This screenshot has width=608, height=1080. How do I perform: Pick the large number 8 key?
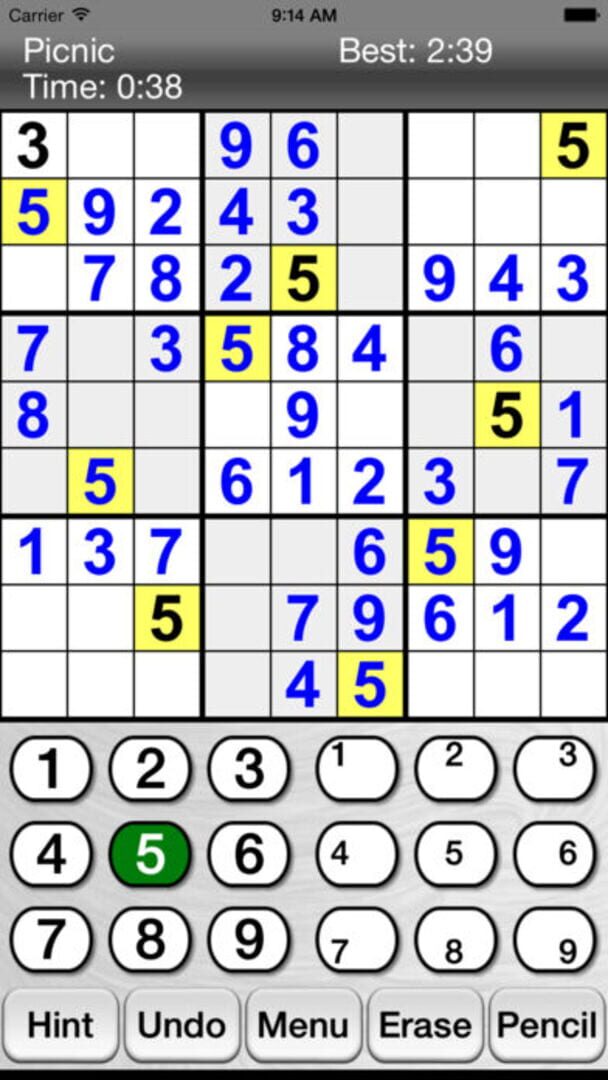pos(149,941)
